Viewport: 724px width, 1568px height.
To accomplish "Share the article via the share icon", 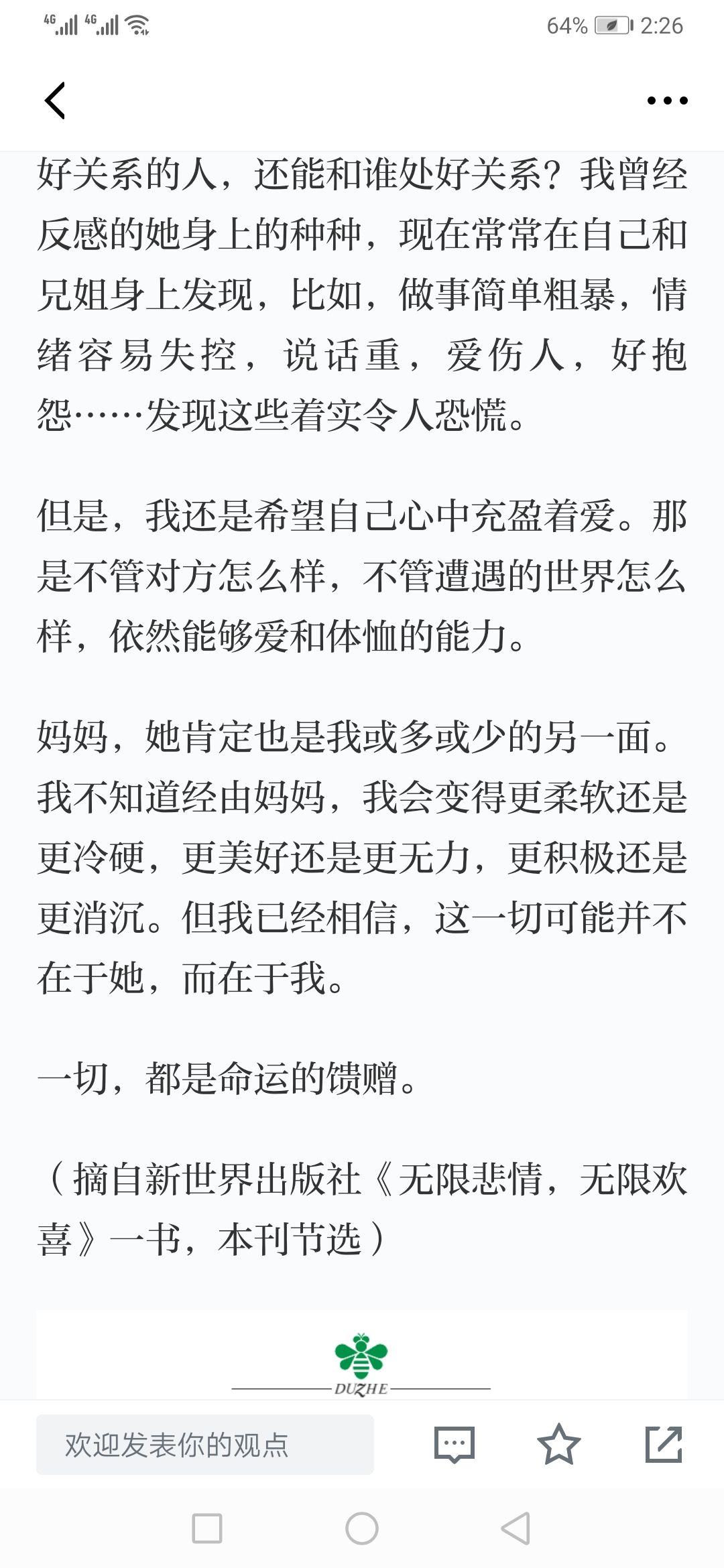I will [664, 1444].
